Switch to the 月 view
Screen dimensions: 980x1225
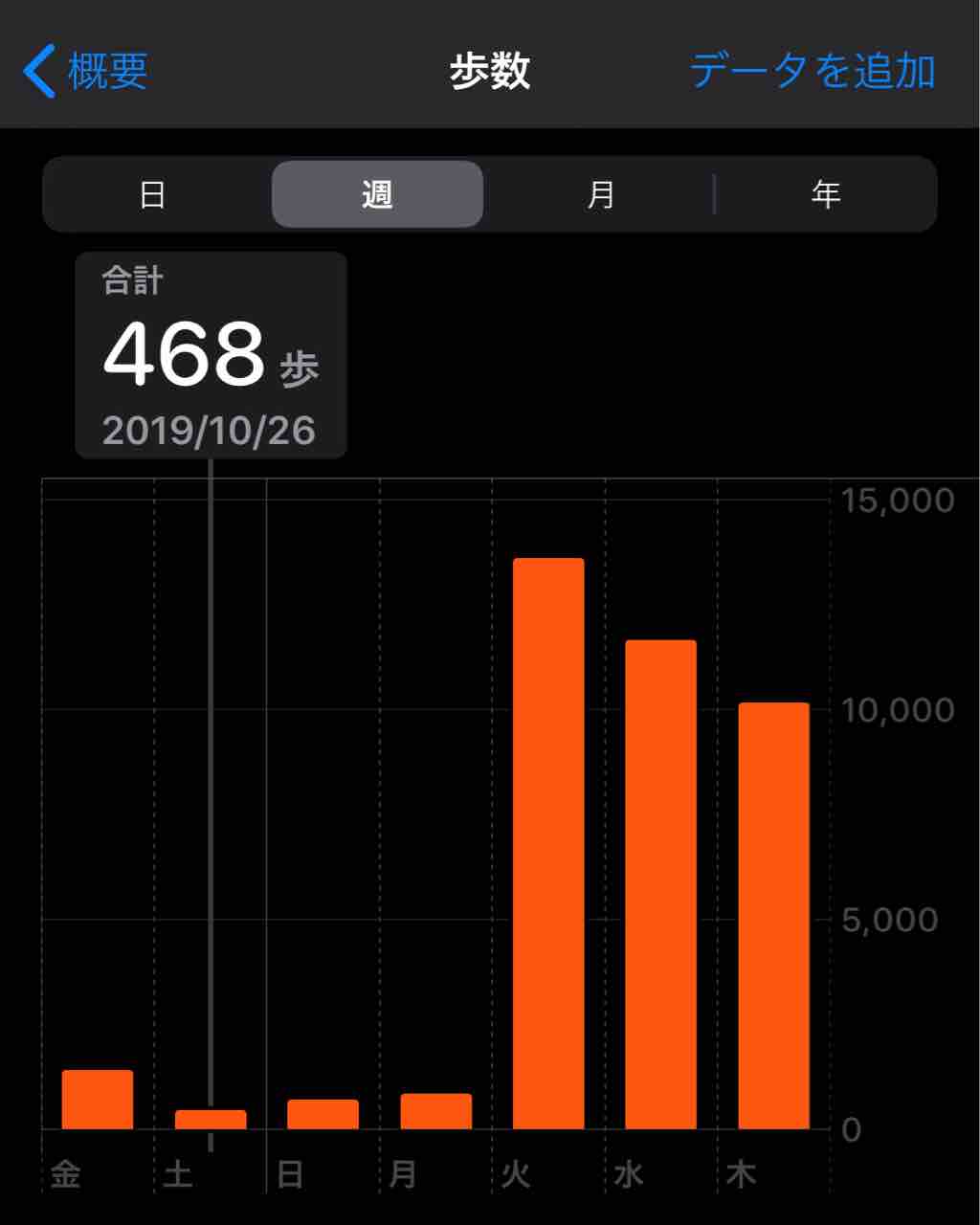coord(601,194)
